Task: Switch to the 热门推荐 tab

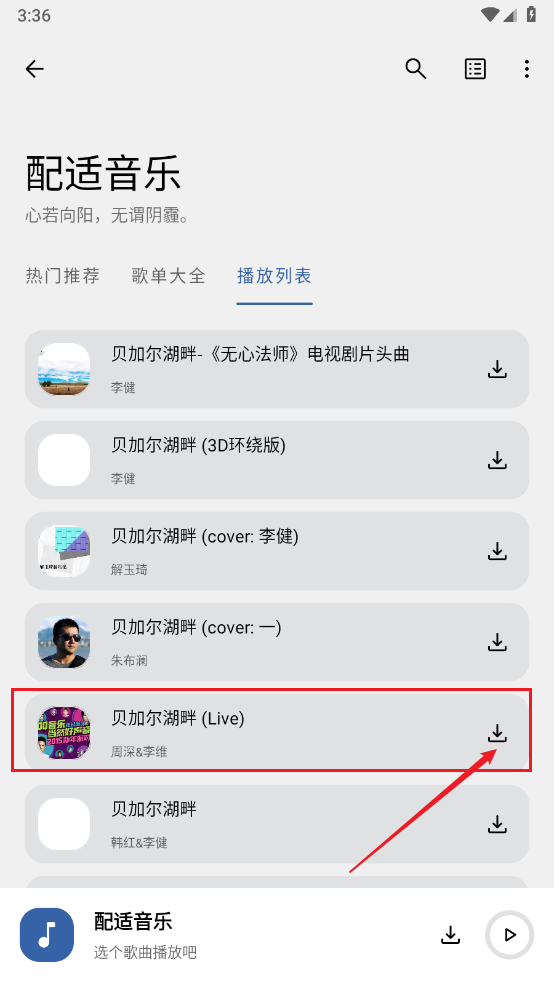Action: (63, 275)
